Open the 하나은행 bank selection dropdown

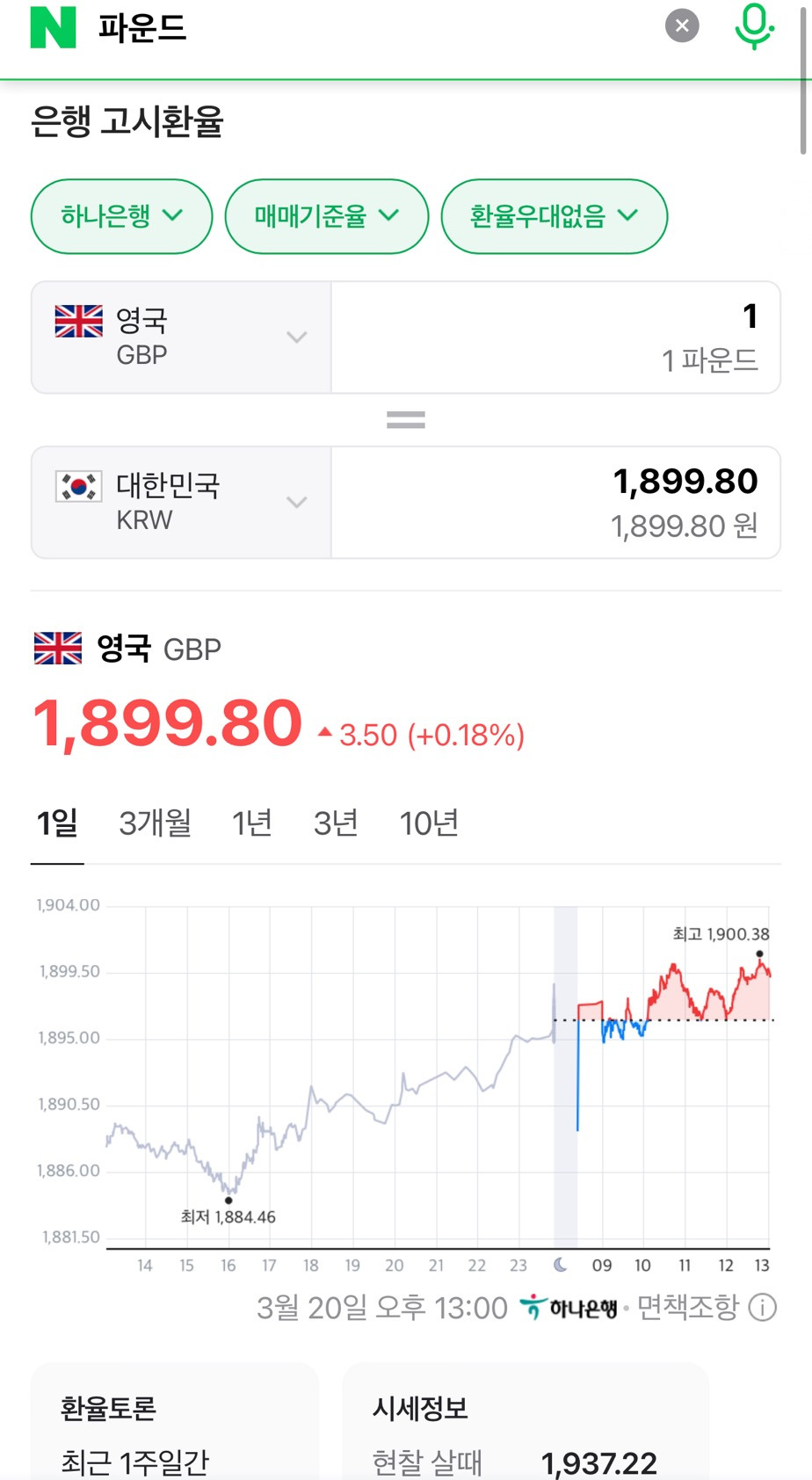(120, 216)
